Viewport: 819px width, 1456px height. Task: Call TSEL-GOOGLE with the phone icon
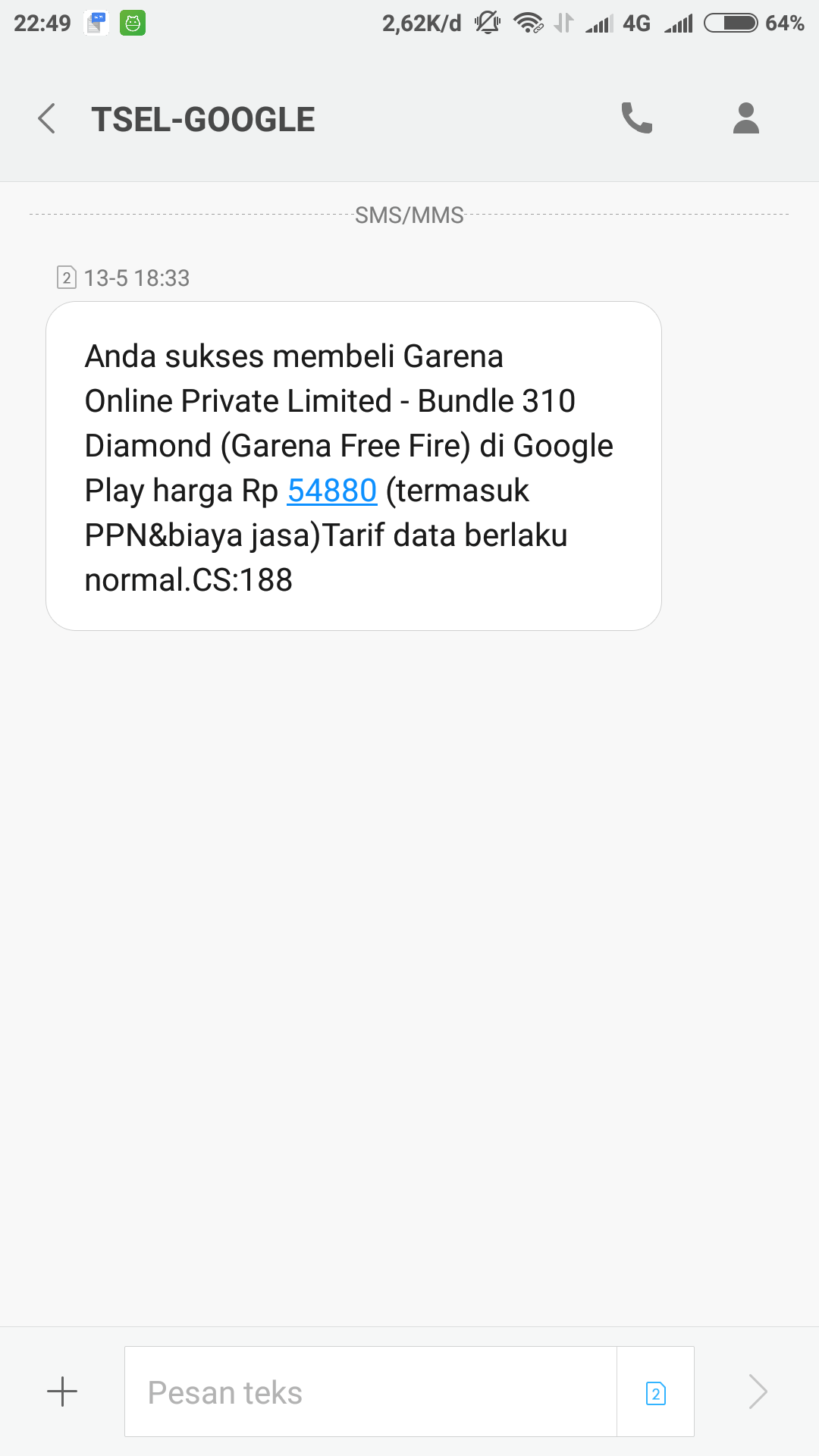coord(637,118)
